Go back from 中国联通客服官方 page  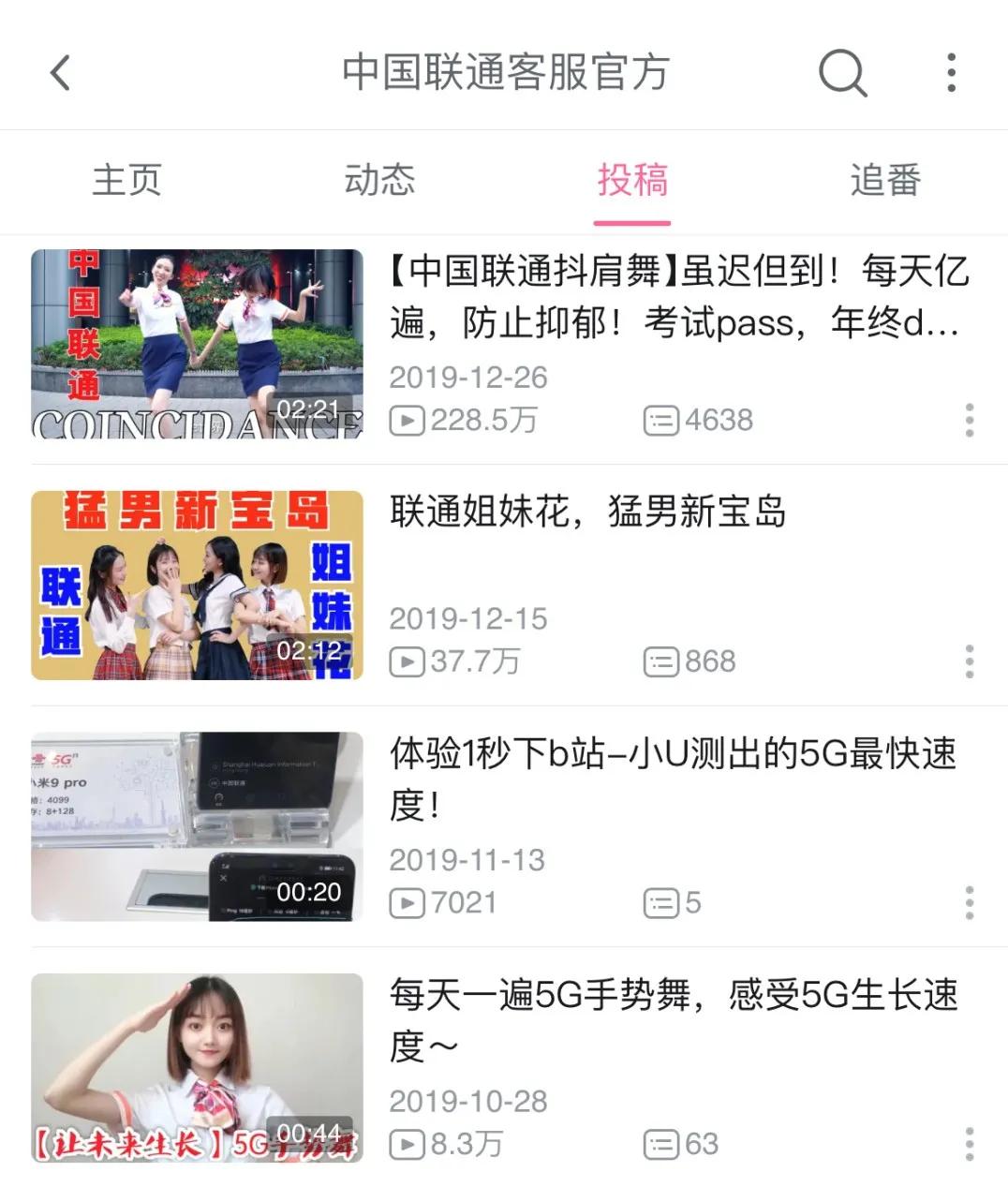pos(61,73)
